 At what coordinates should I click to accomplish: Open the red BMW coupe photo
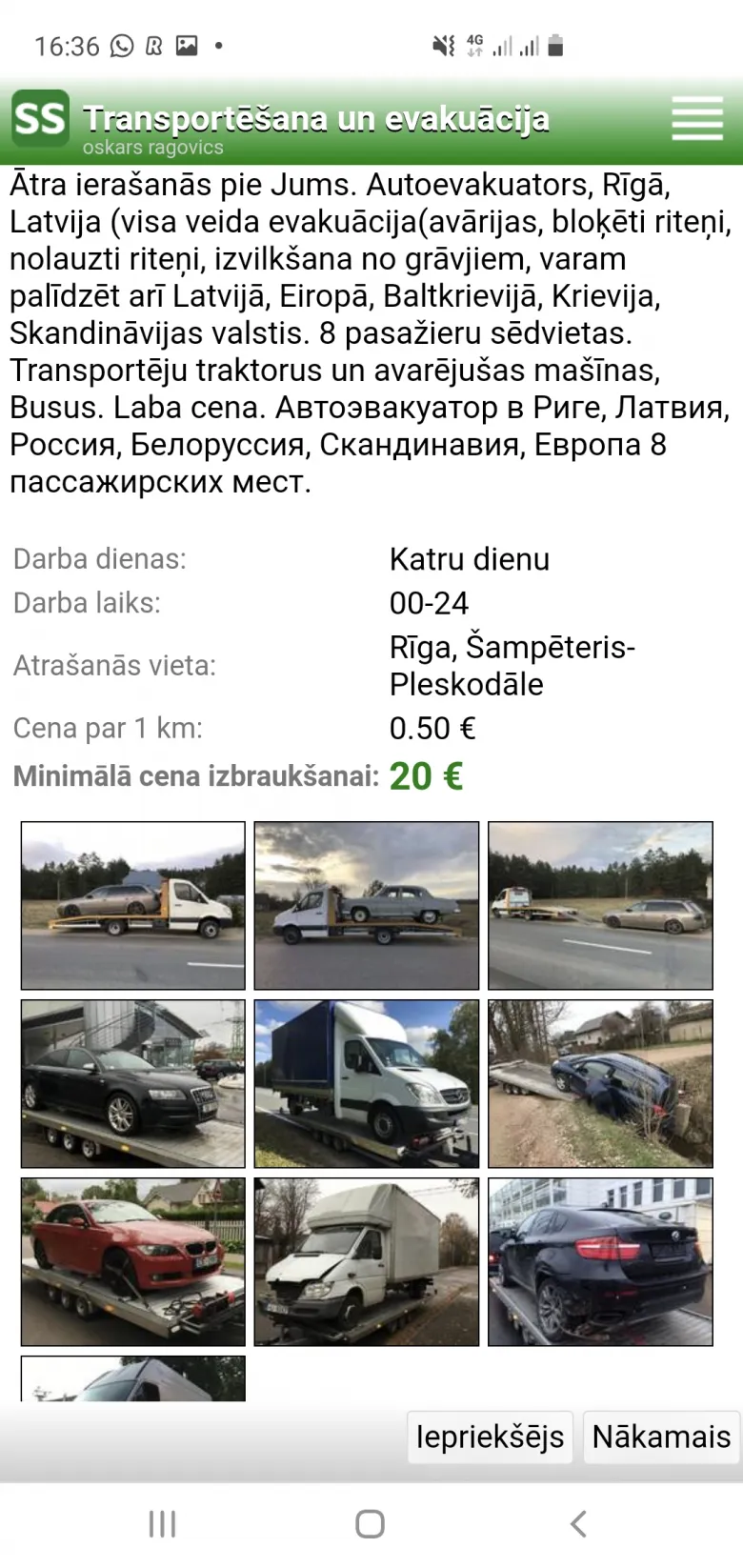[133, 1262]
